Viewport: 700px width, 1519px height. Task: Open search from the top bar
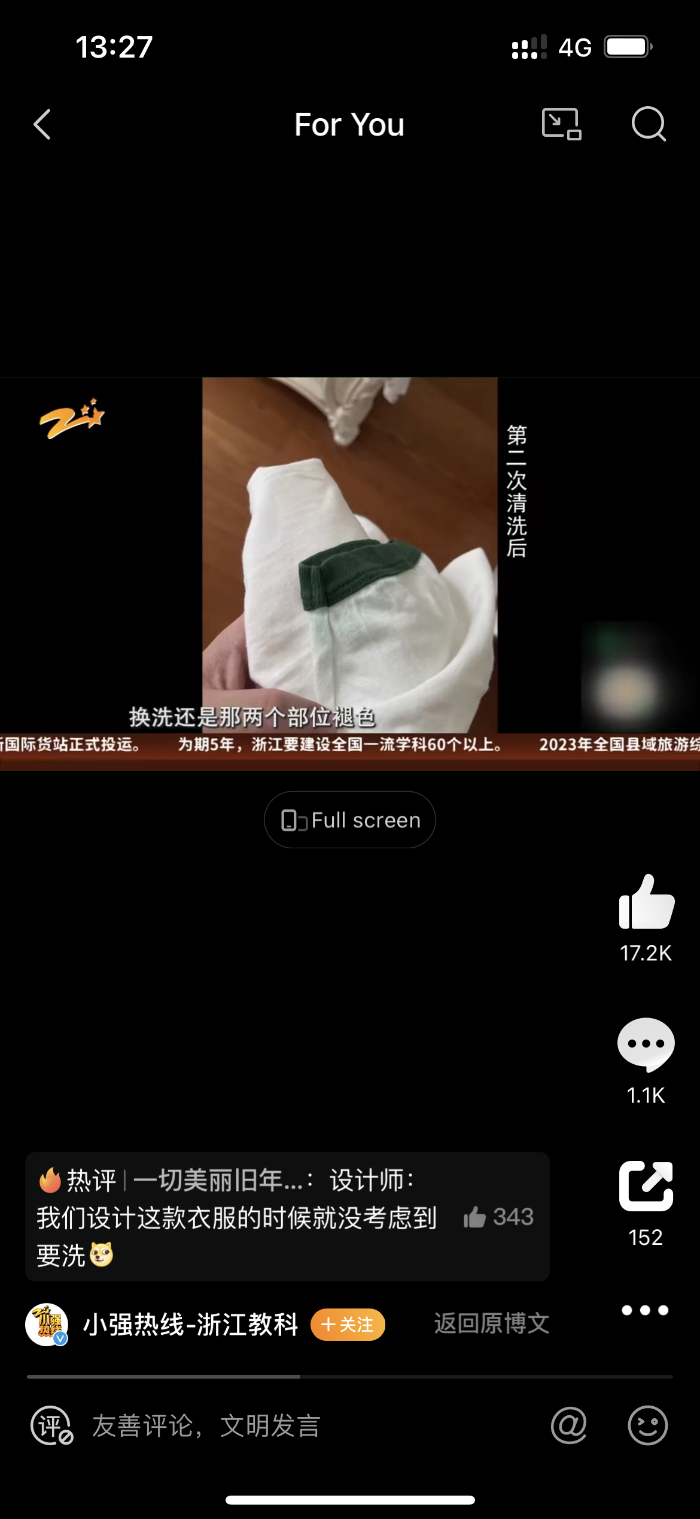[648, 124]
